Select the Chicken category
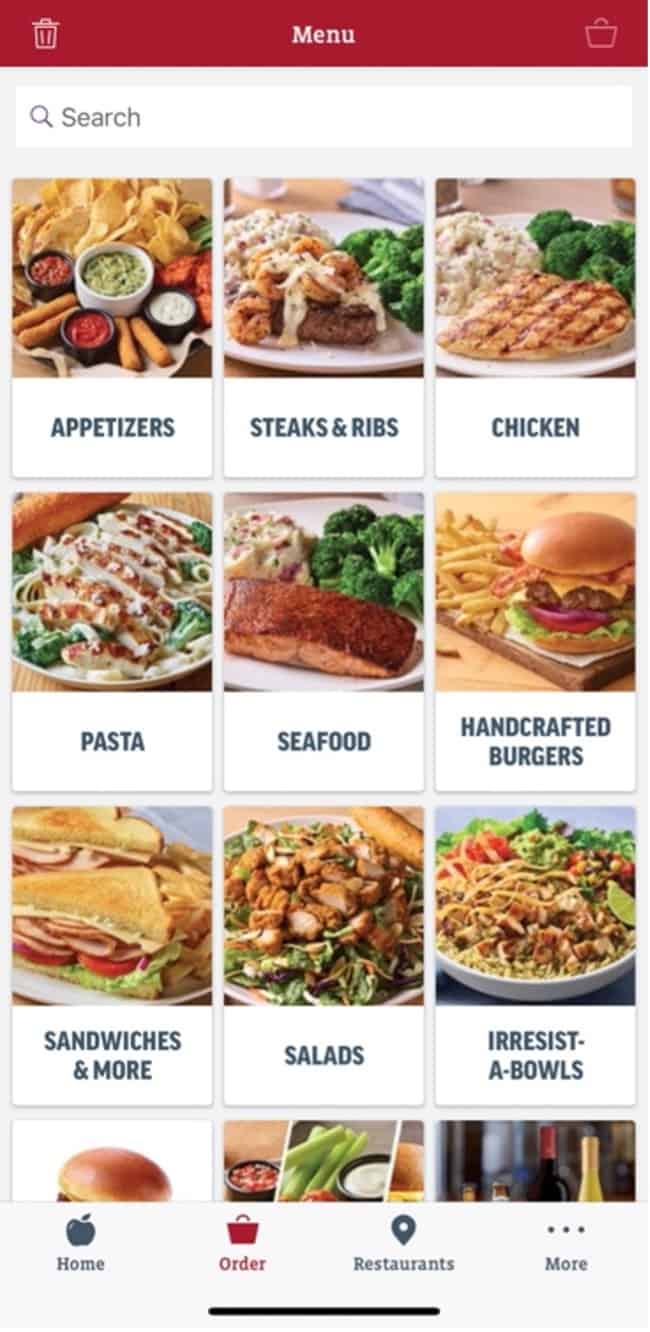Viewport: 650px width, 1332px height. pyautogui.click(x=535, y=328)
